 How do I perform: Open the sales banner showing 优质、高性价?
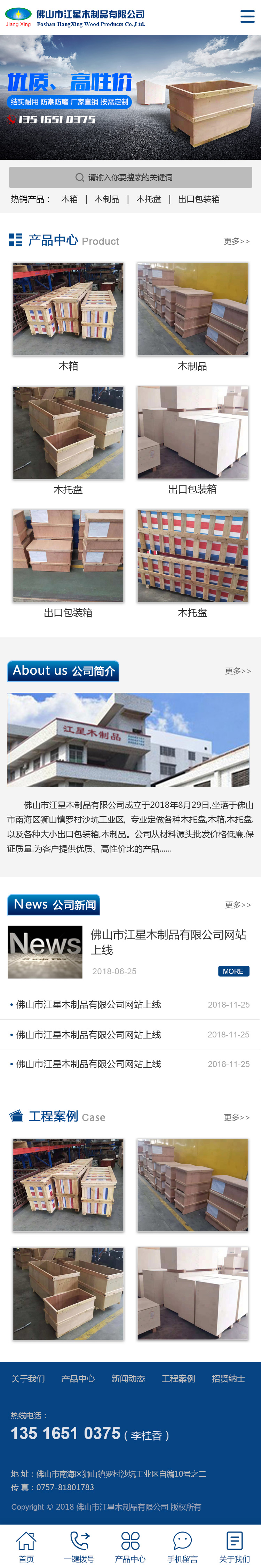(130, 97)
